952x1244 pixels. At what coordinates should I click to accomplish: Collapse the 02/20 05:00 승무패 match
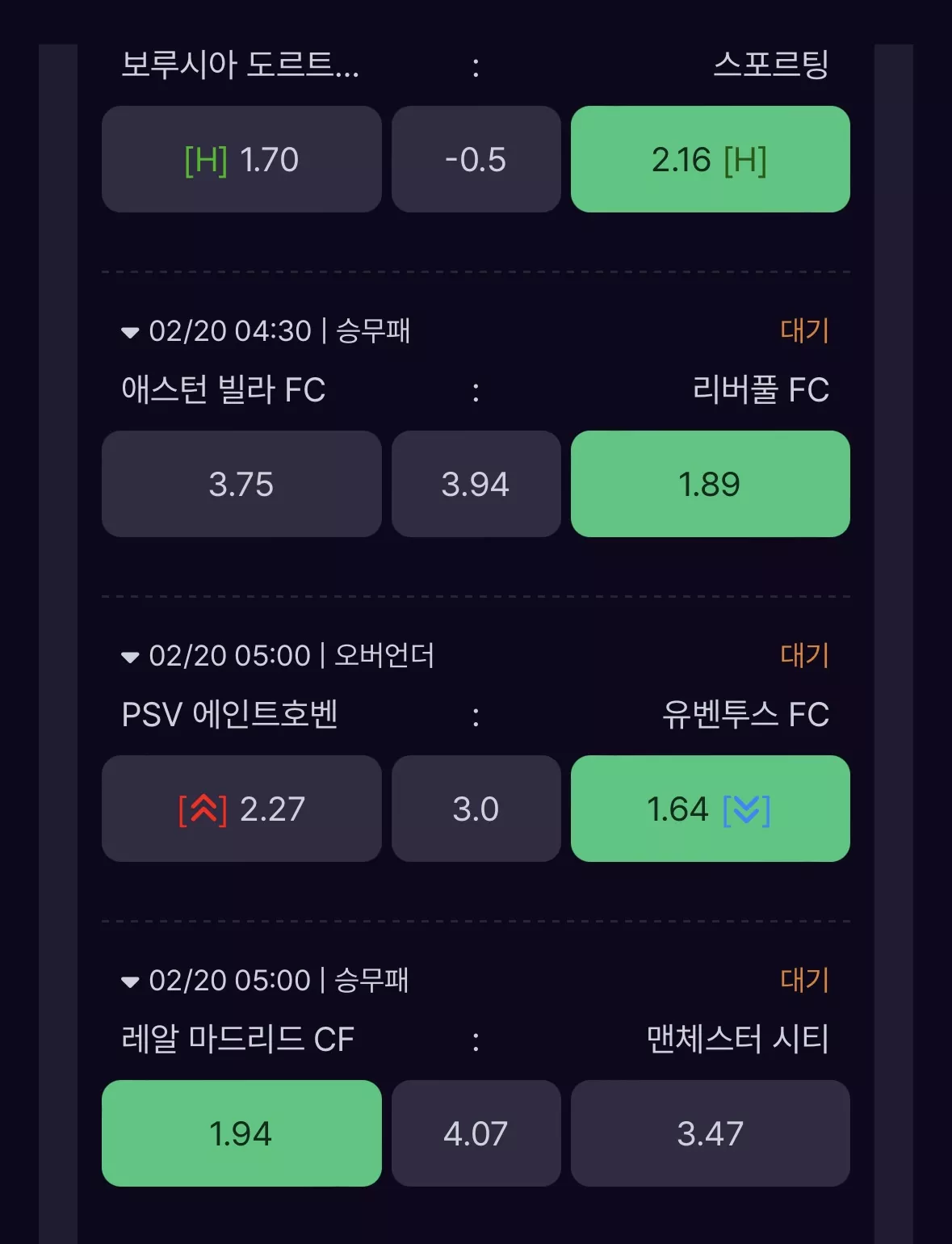pos(130,981)
